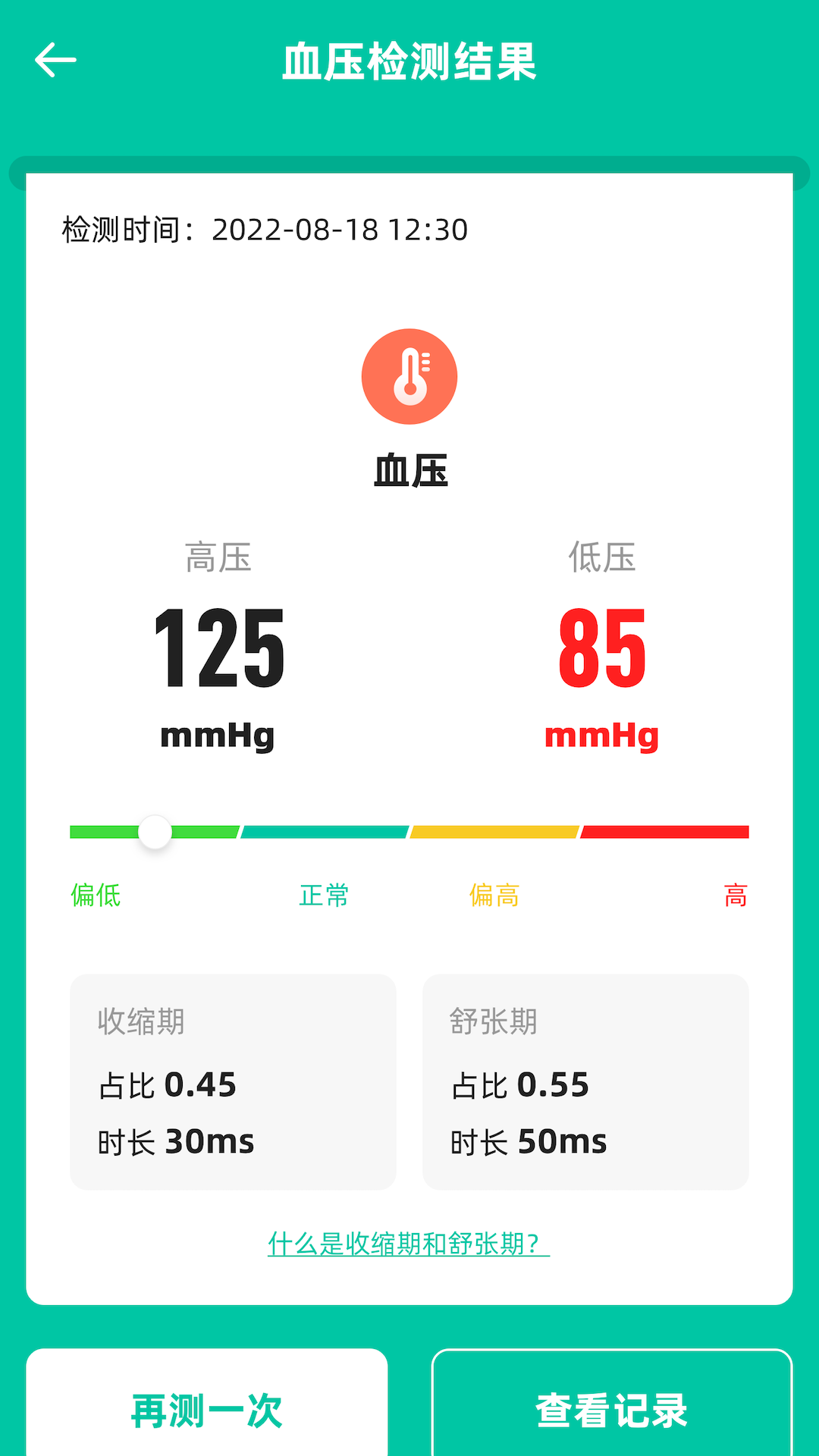Tap the red mmHg unit under 85
The height and width of the screenshot is (1456, 819).
tap(600, 735)
